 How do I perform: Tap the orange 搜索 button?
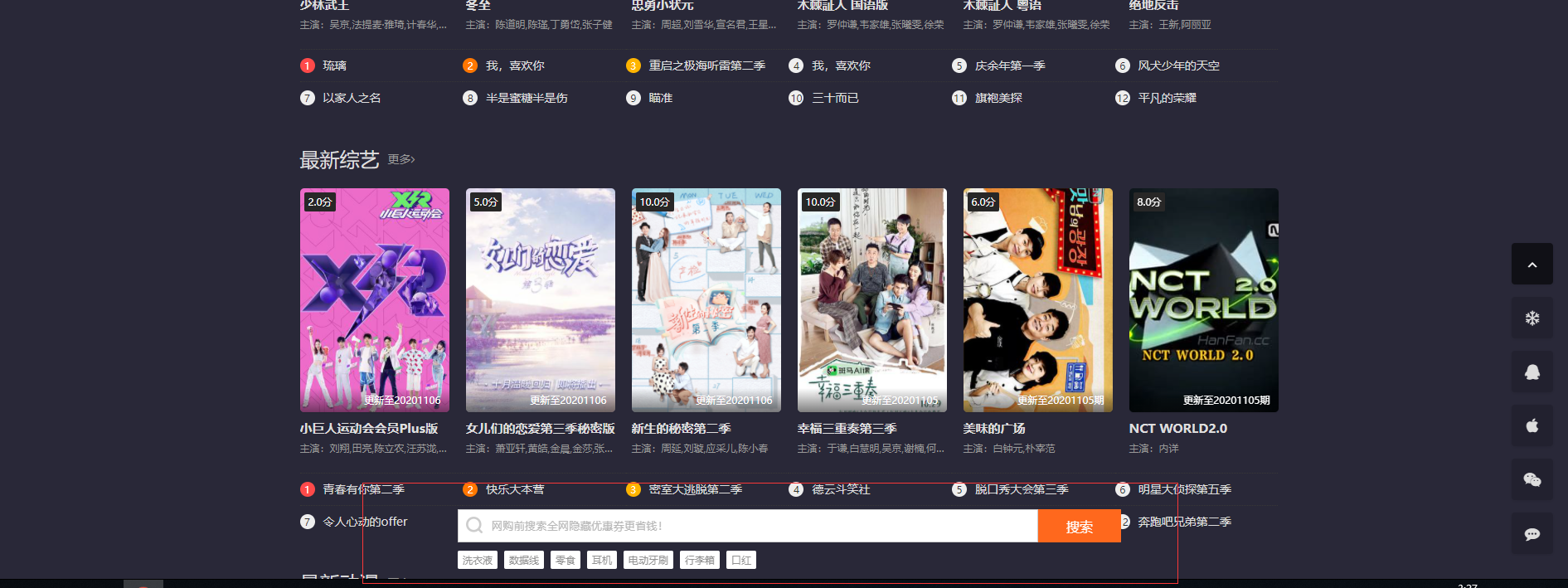pos(1079,527)
